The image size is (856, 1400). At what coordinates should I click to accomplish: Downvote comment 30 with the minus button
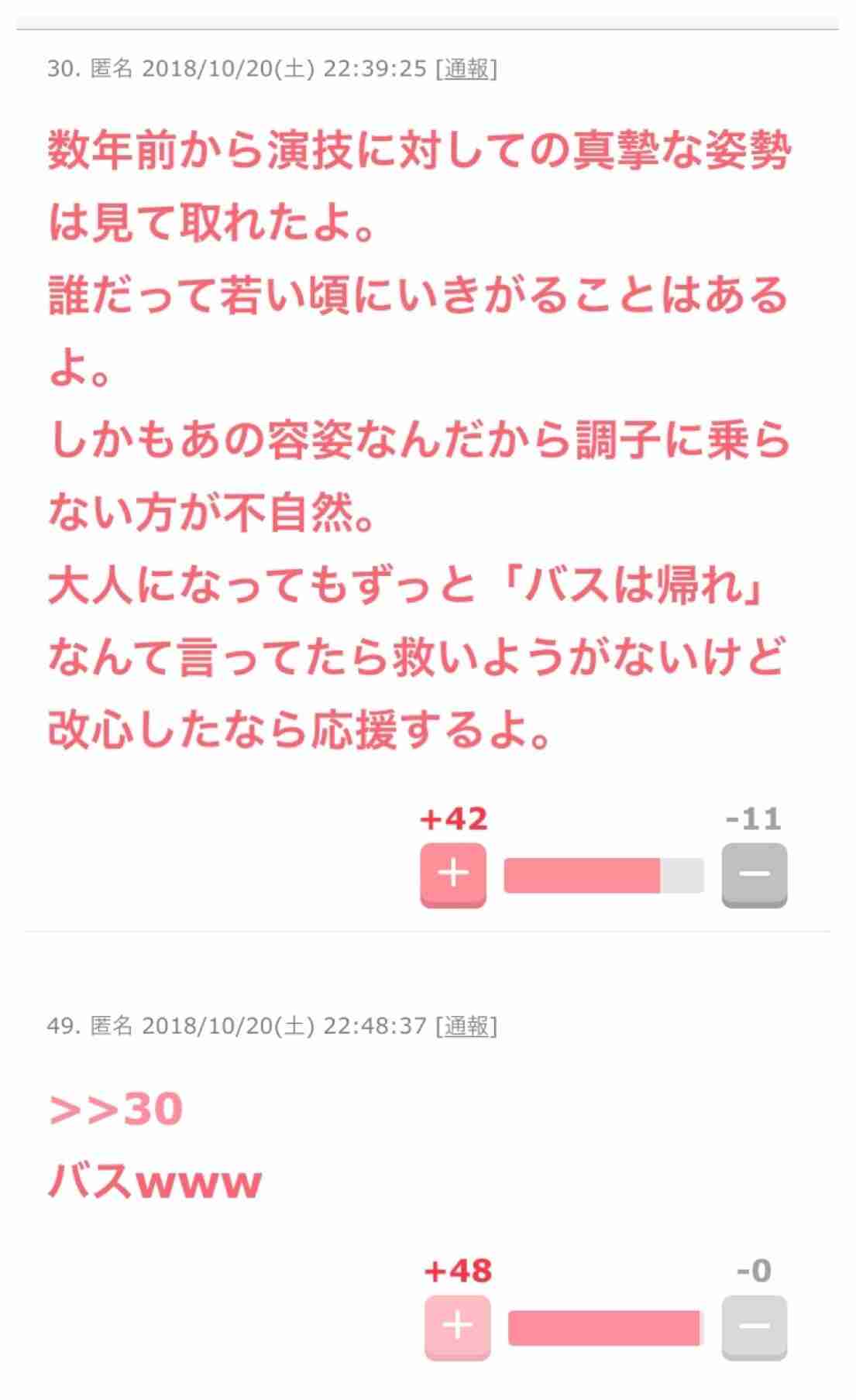click(x=754, y=874)
